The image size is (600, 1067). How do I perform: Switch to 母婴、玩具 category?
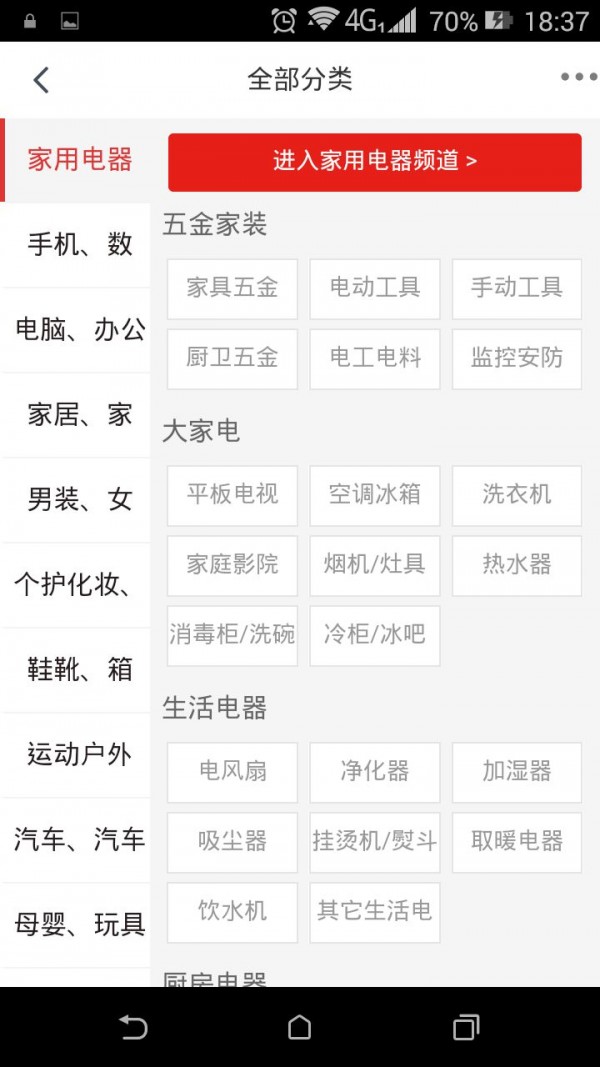pyautogui.click(x=78, y=924)
